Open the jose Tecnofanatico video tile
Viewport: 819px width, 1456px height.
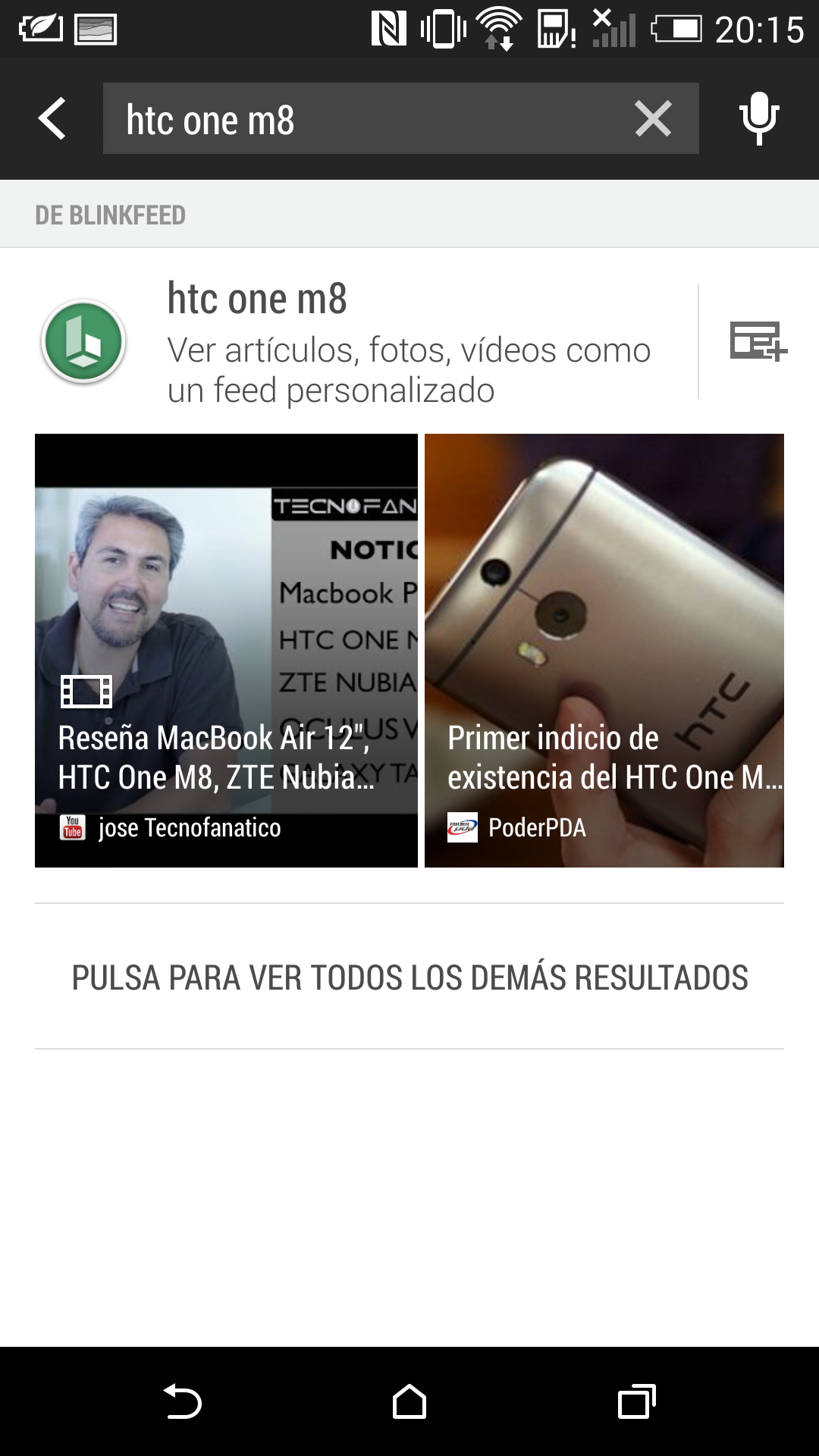(226, 651)
